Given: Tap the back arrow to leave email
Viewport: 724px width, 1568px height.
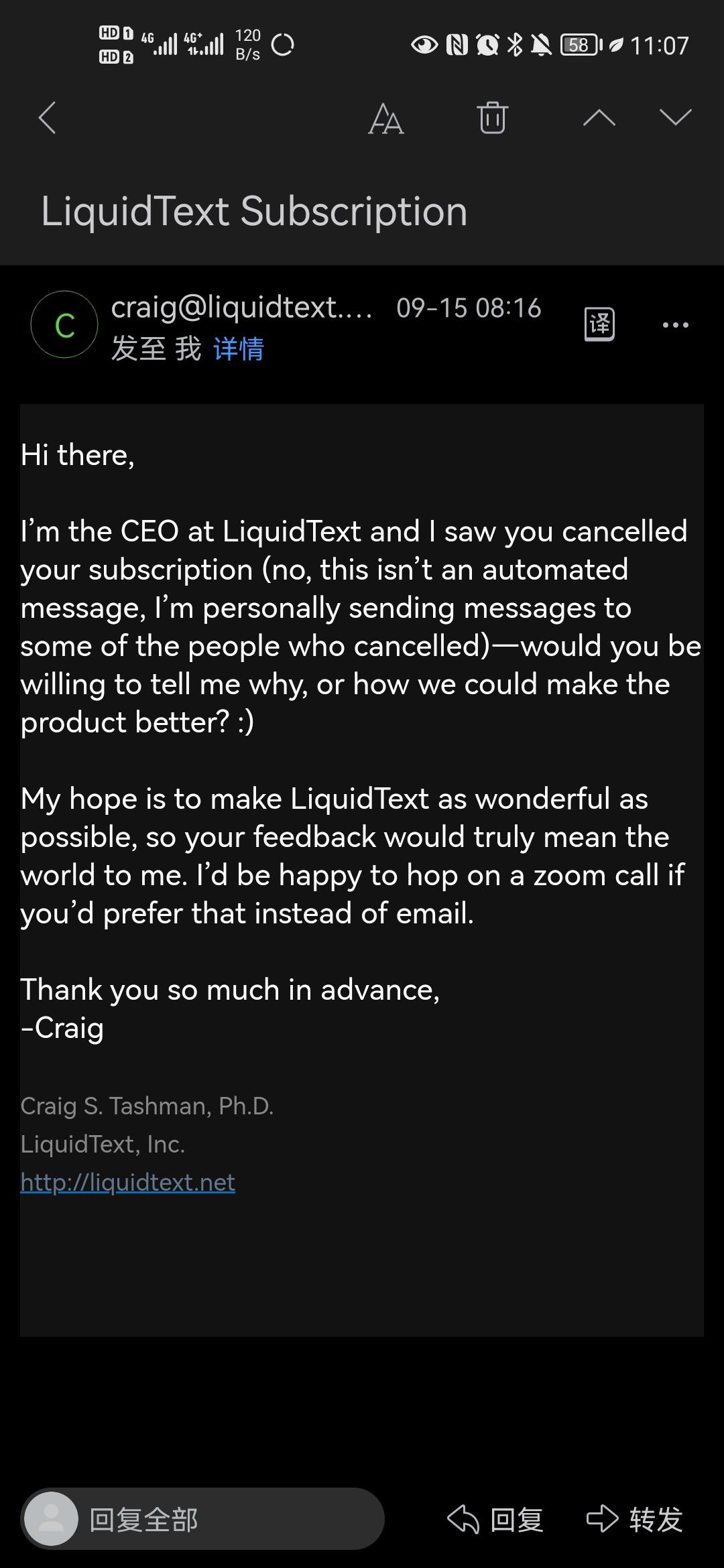Looking at the screenshot, I should tap(46, 119).
